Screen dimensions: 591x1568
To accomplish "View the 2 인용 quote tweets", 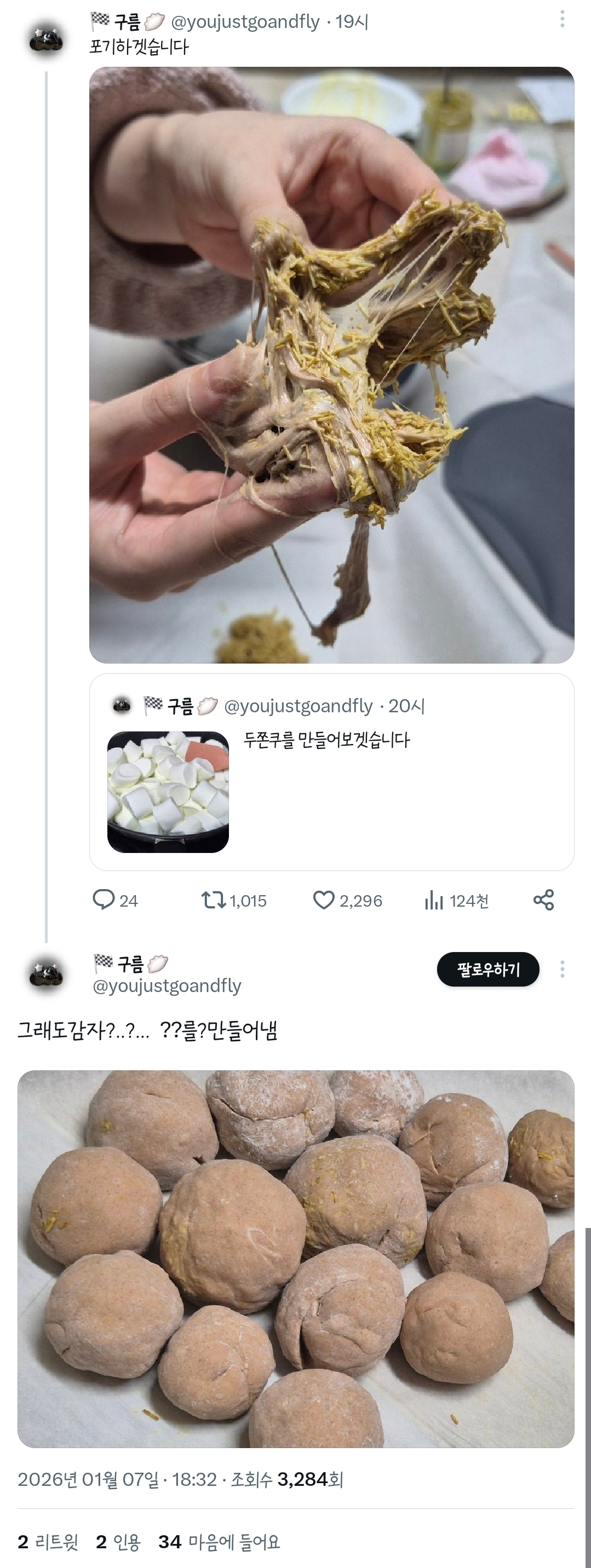I will click(118, 1541).
